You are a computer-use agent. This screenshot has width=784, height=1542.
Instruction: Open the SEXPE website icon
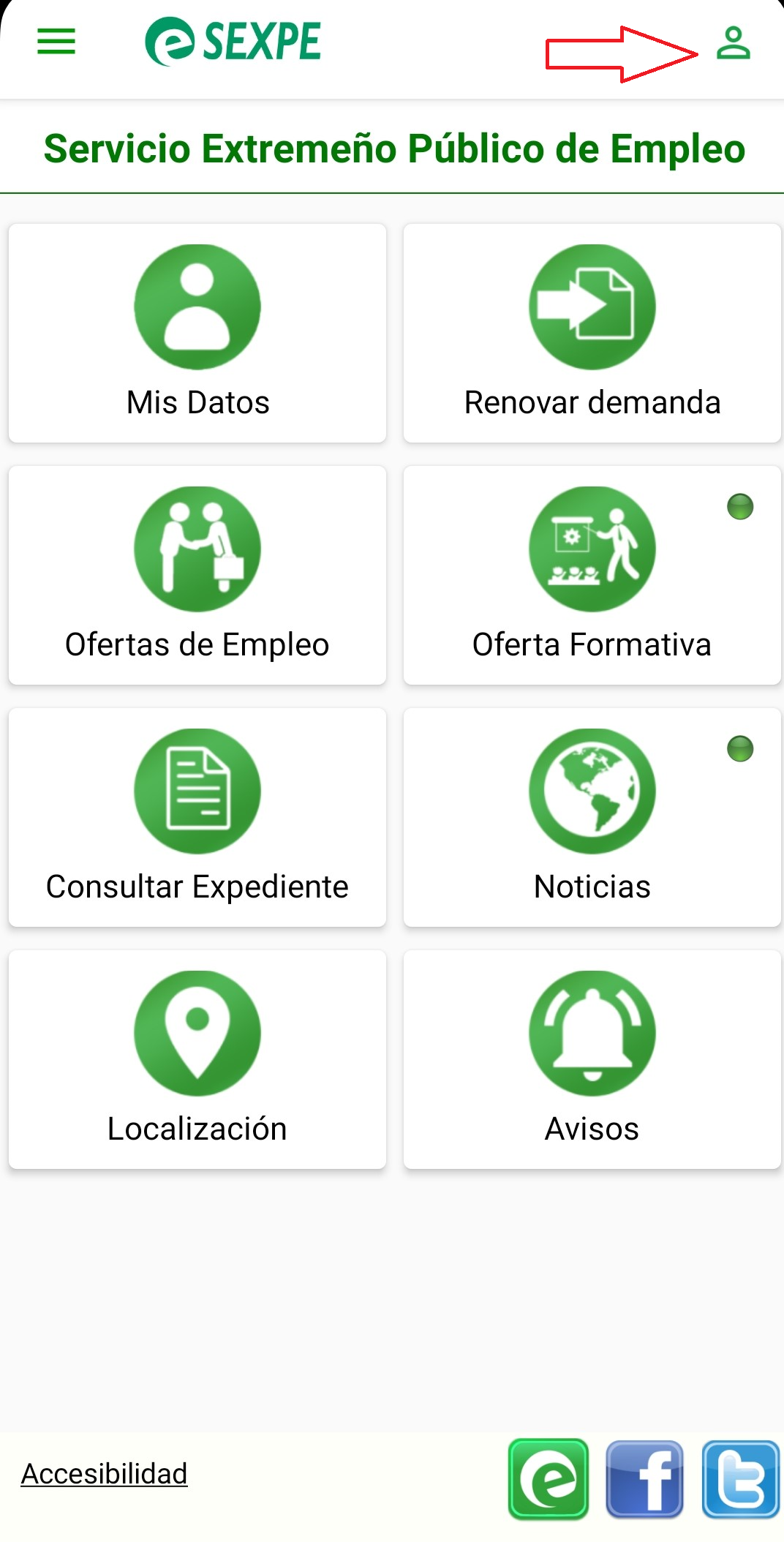tap(549, 1479)
